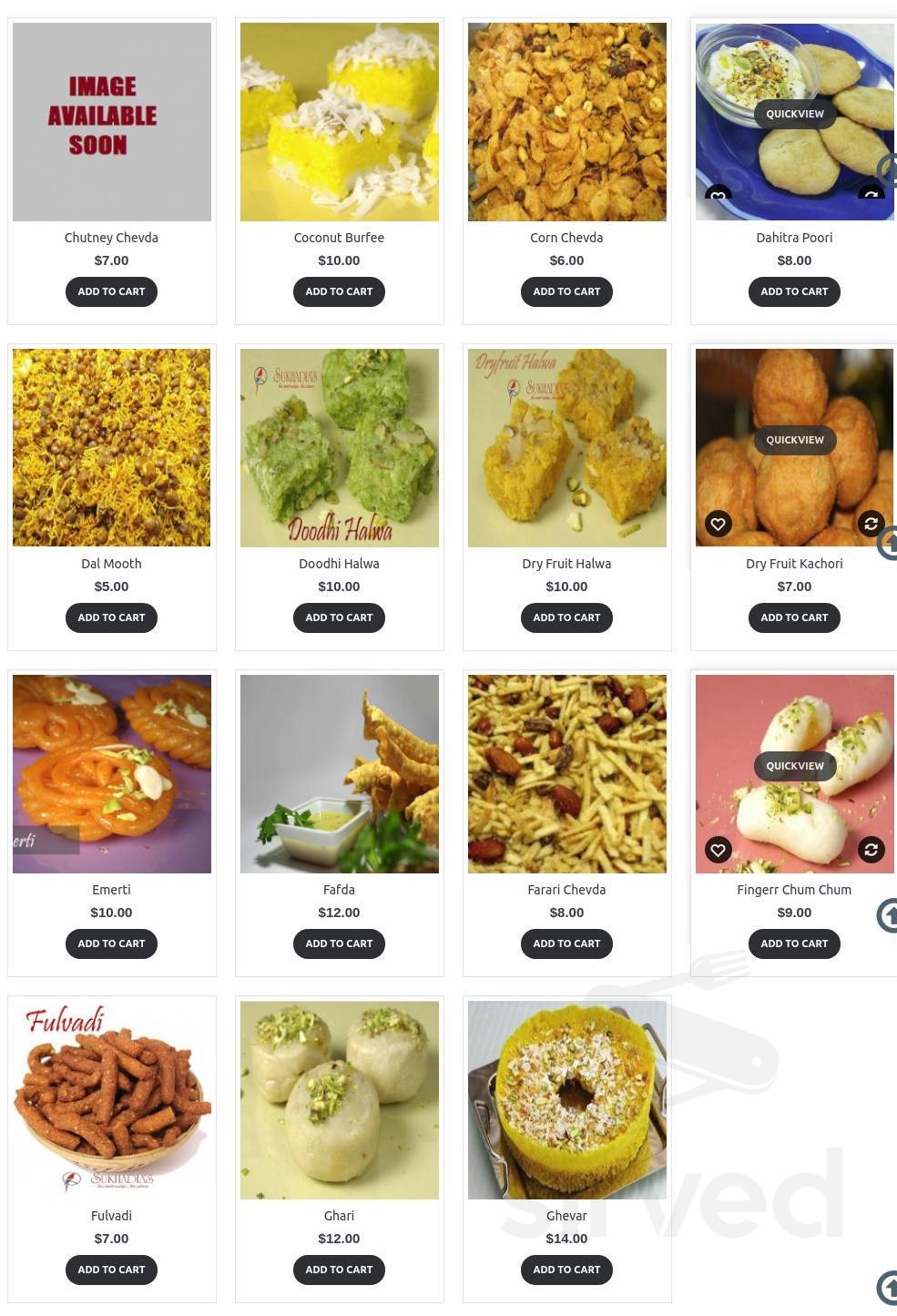Image resolution: width=897 pixels, height=1316 pixels.
Task: Open Quickview for Fingerr Chum Chum
Action: click(794, 766)
